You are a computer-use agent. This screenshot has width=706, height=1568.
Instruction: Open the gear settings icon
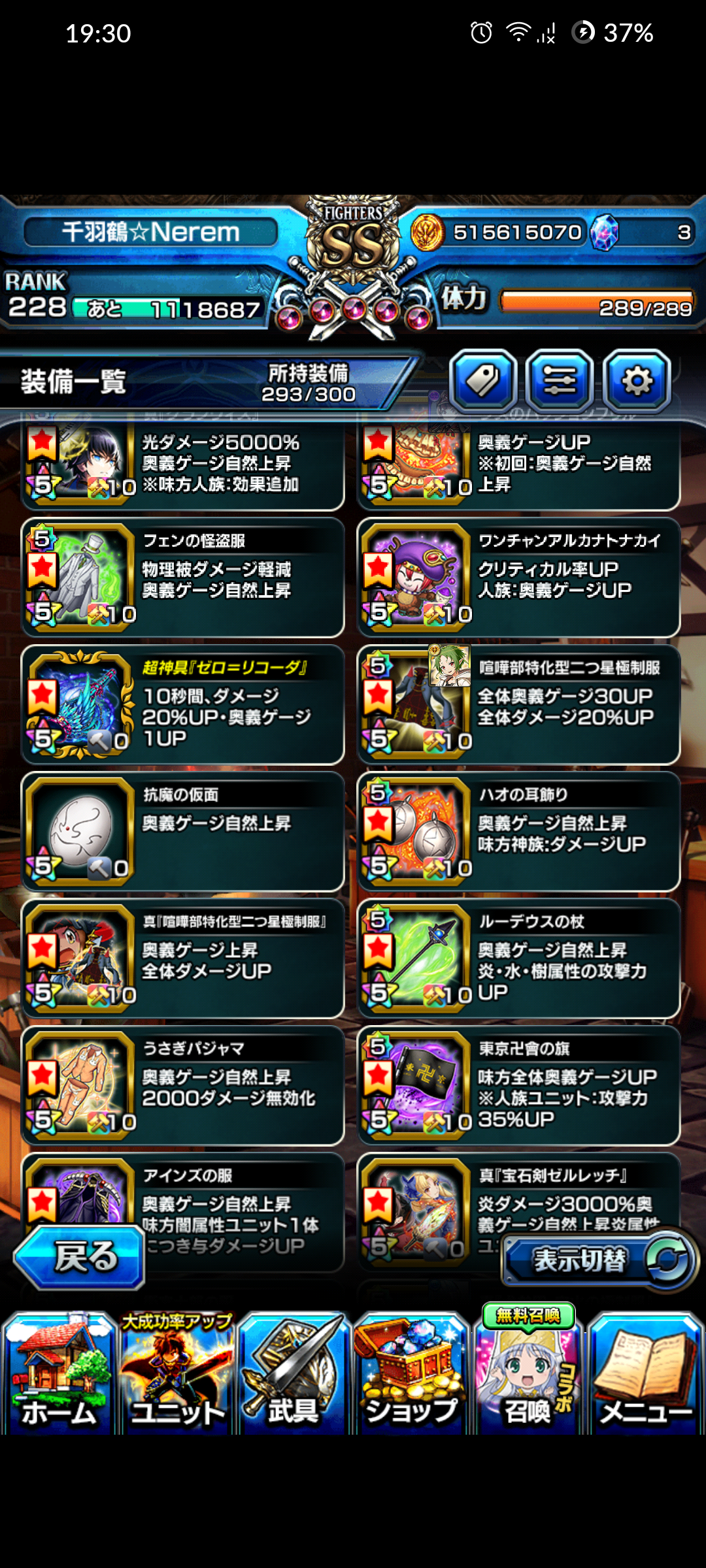coord(637,381)
